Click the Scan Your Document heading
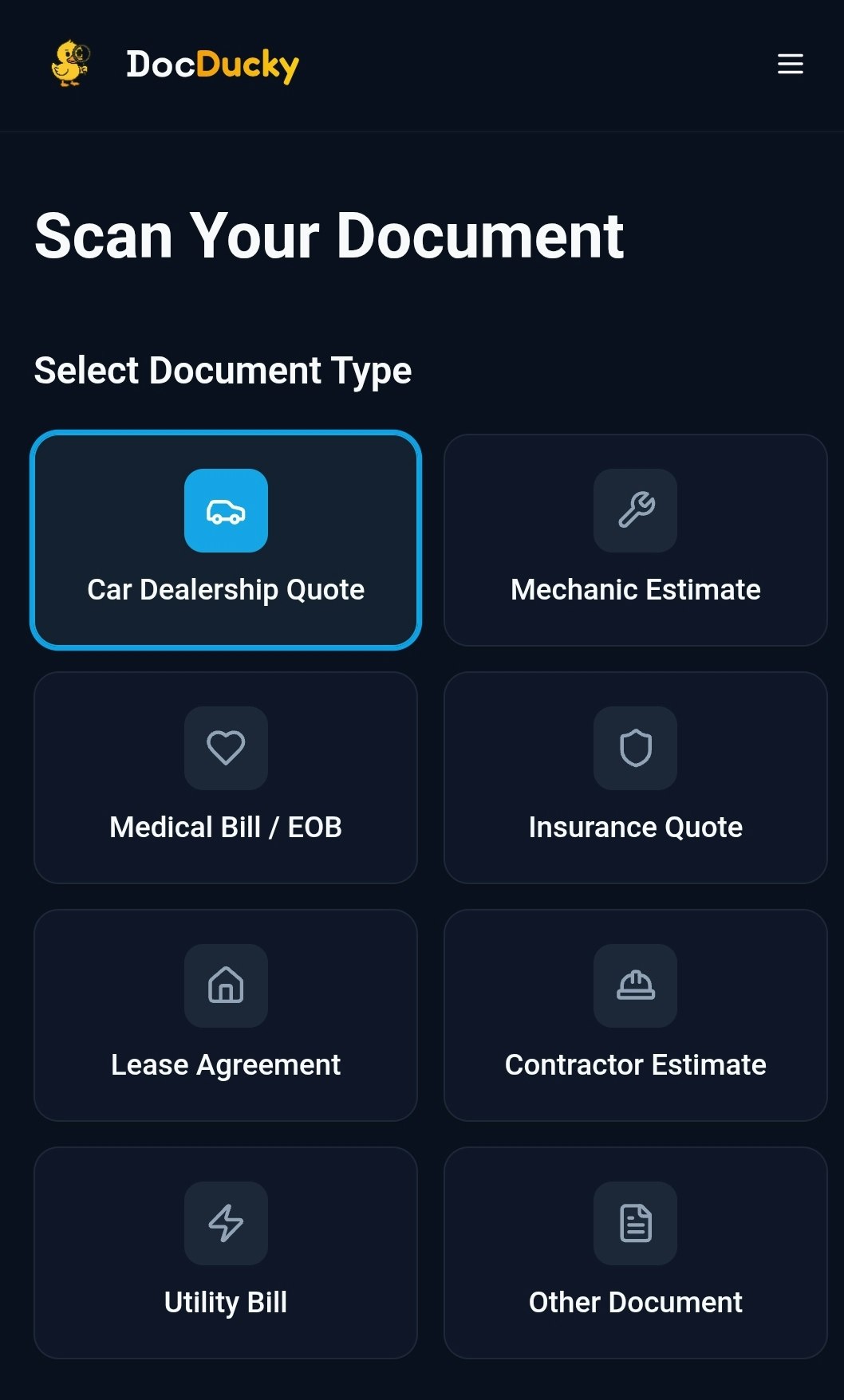Viewport: 844px width, 1400px height. click(329, 237)
